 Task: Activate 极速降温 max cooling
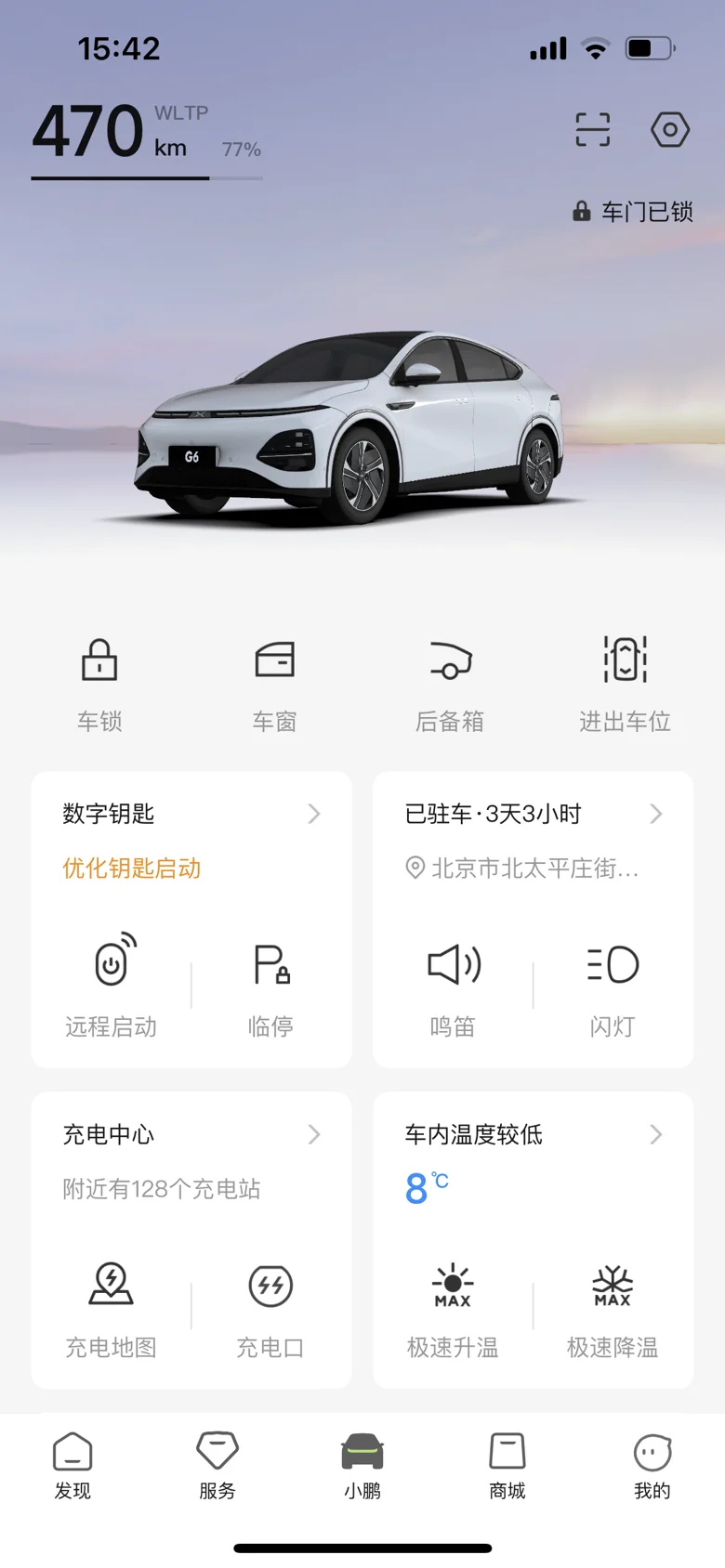[x=613, y=1307]
